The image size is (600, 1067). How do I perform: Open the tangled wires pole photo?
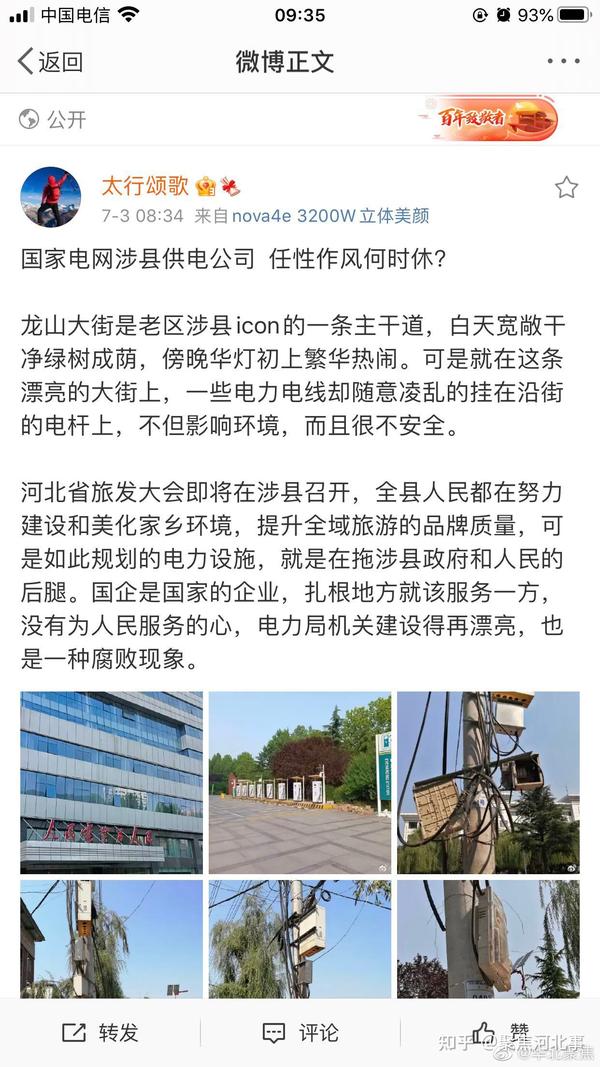(x=488, y=782)
